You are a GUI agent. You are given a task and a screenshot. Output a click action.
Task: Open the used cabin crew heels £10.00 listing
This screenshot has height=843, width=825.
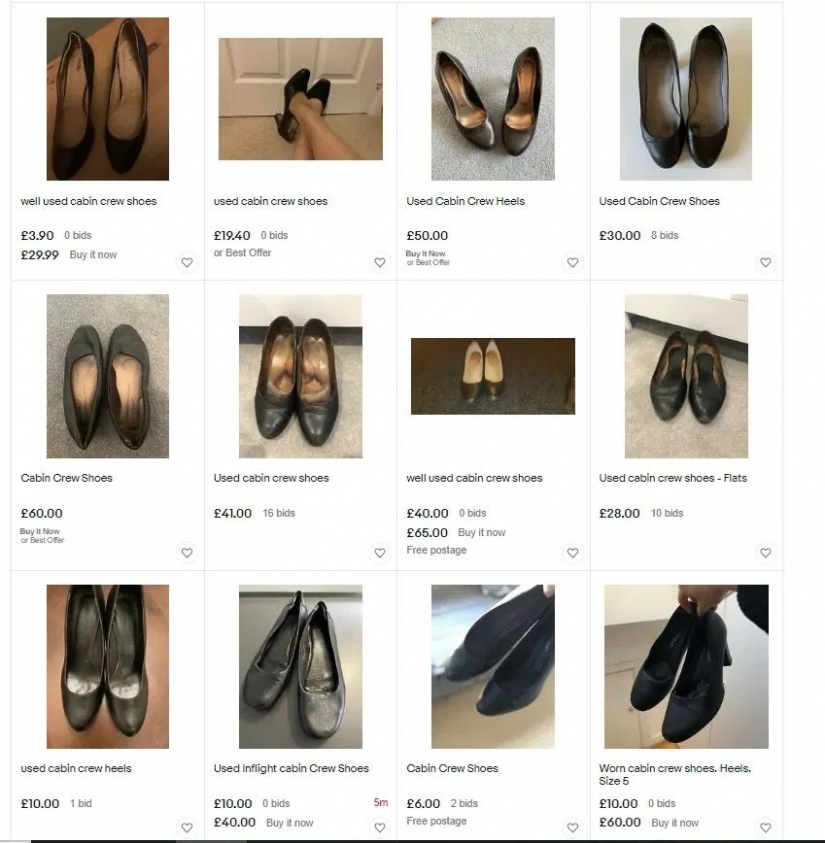(x=76, y=768)
